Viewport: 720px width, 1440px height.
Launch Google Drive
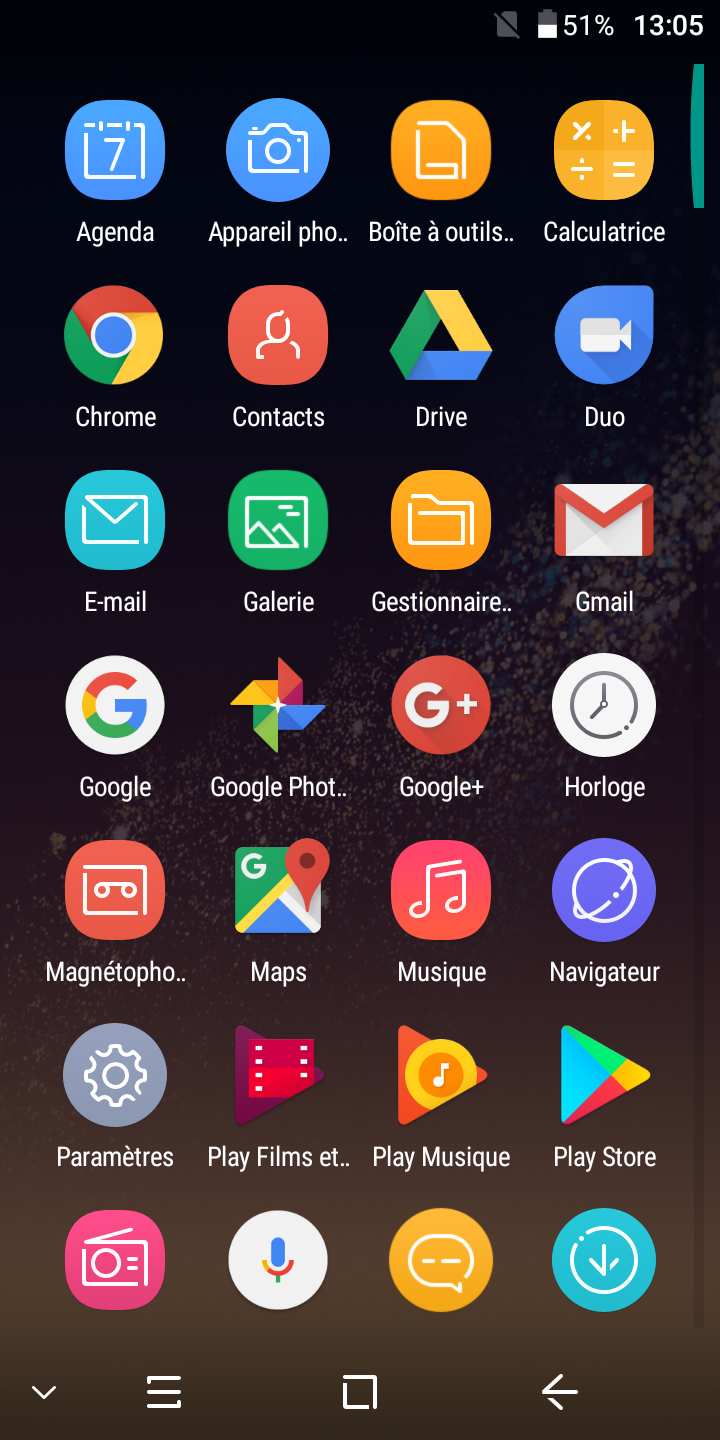pyautogui.click(x=441, y=336)
